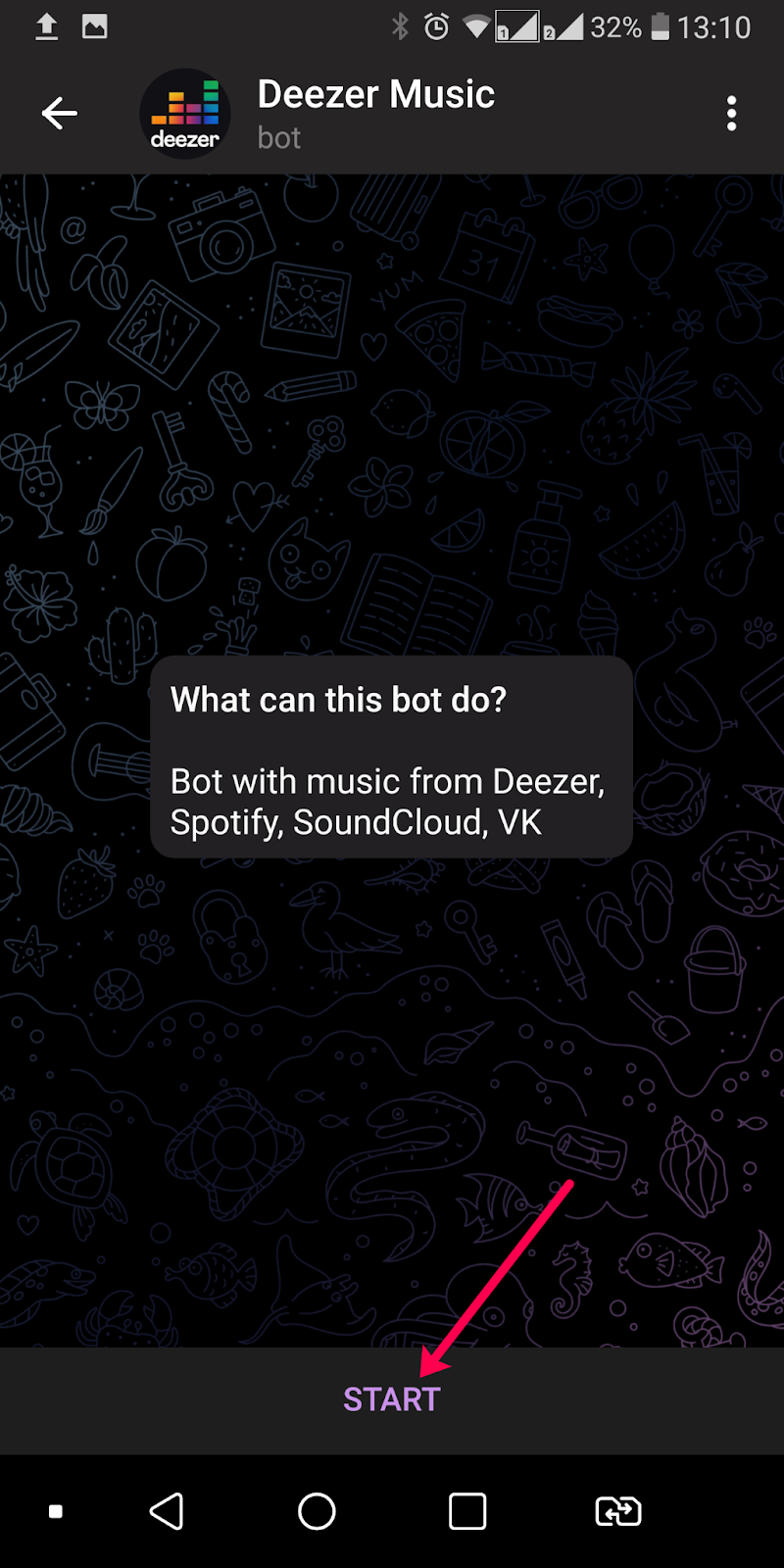Go back from the Deezer Music chat
The image size is (784, 1568).
coord(59,114)
